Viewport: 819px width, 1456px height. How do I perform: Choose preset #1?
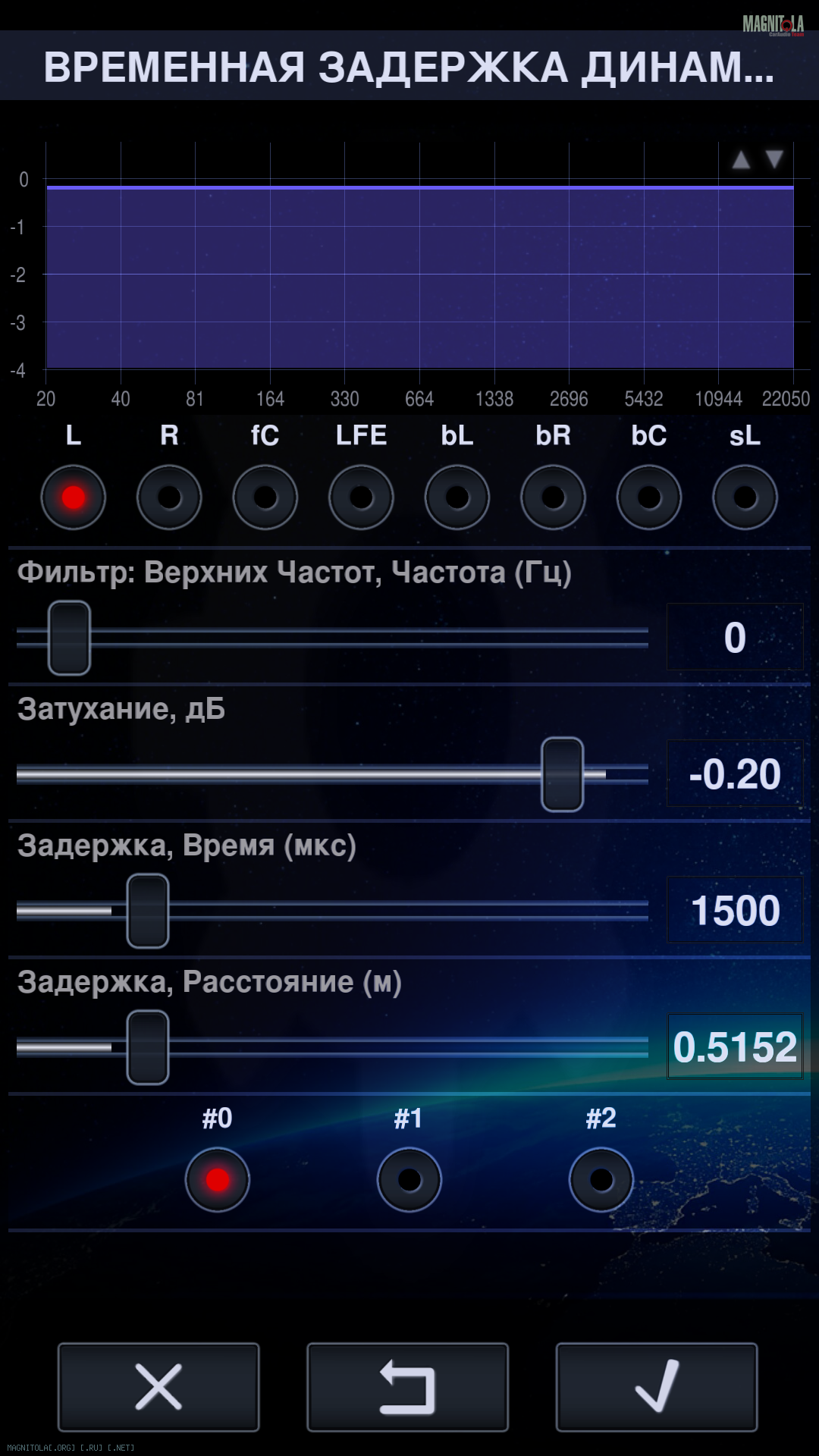[x=409, y=1180]
